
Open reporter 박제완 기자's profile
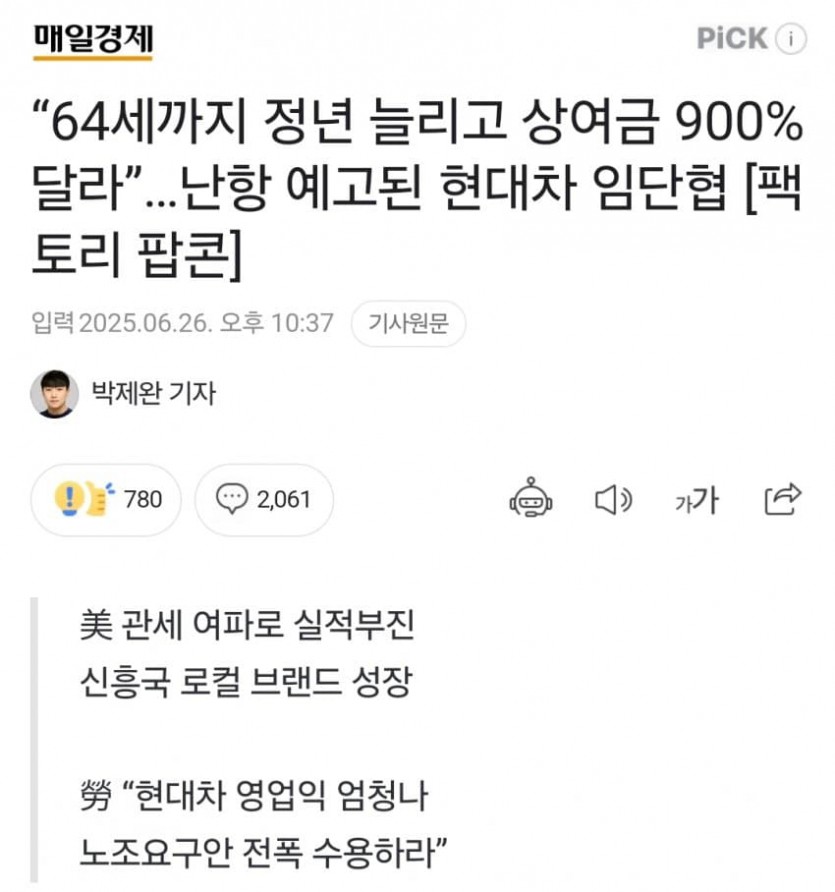[152, 393]
